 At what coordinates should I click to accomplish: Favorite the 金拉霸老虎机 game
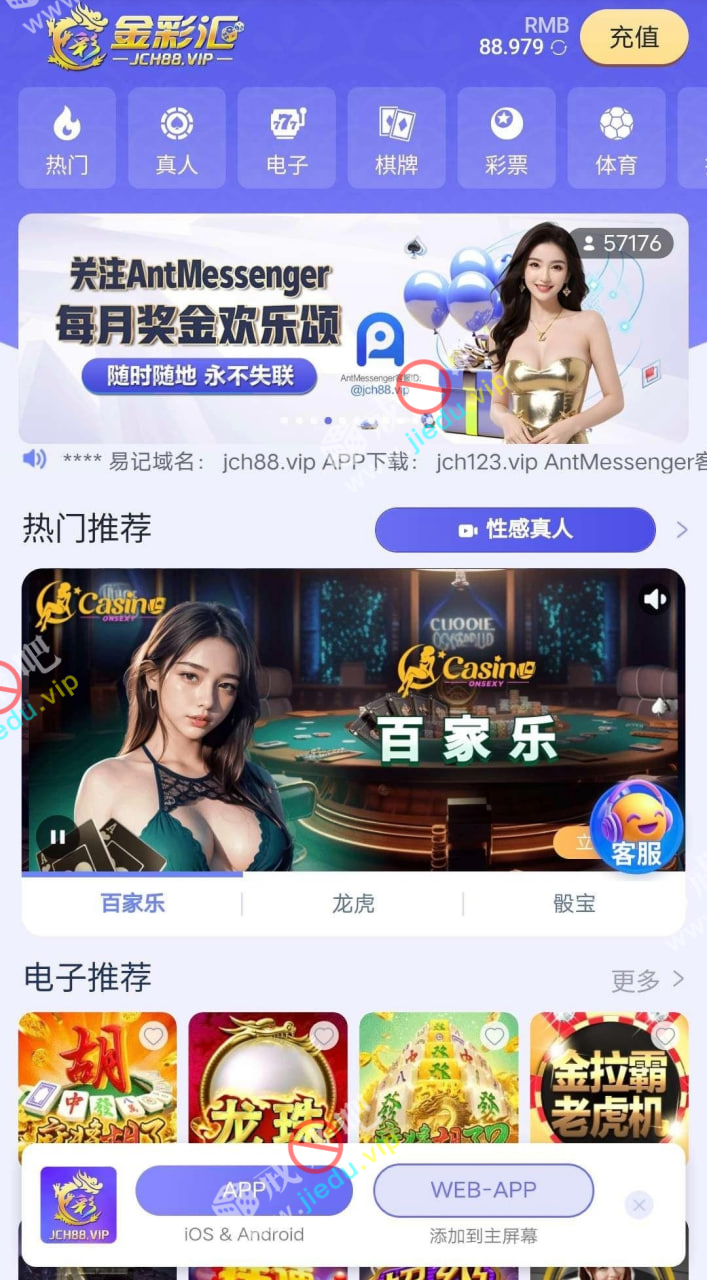click(664, 1036)
